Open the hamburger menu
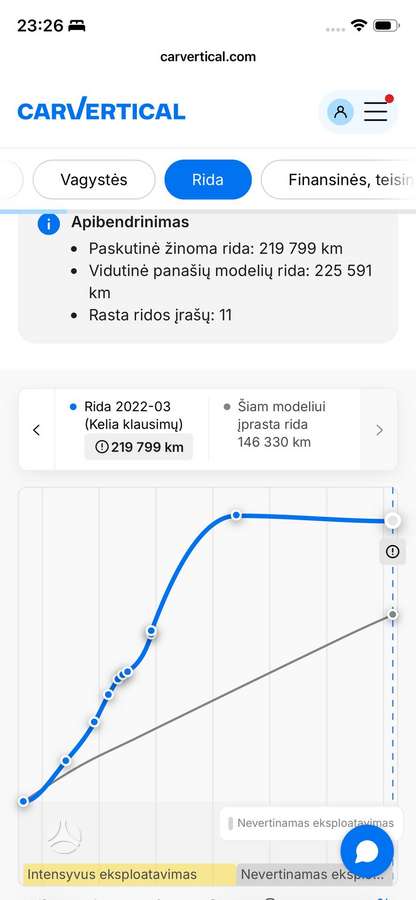The width and height of the screenshot is (416, 900). [x=376, y=111]
